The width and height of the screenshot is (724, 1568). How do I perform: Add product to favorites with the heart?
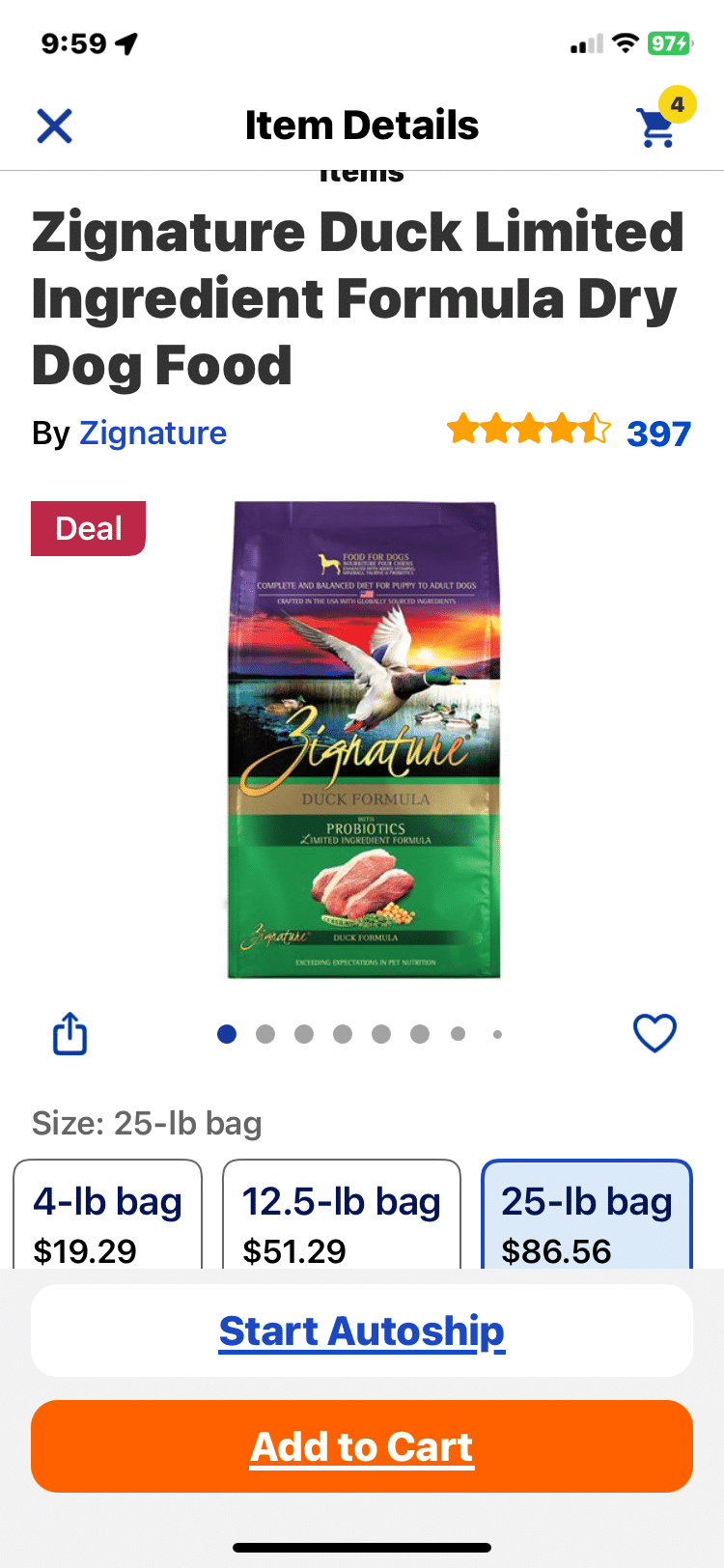coord(654,1034)
